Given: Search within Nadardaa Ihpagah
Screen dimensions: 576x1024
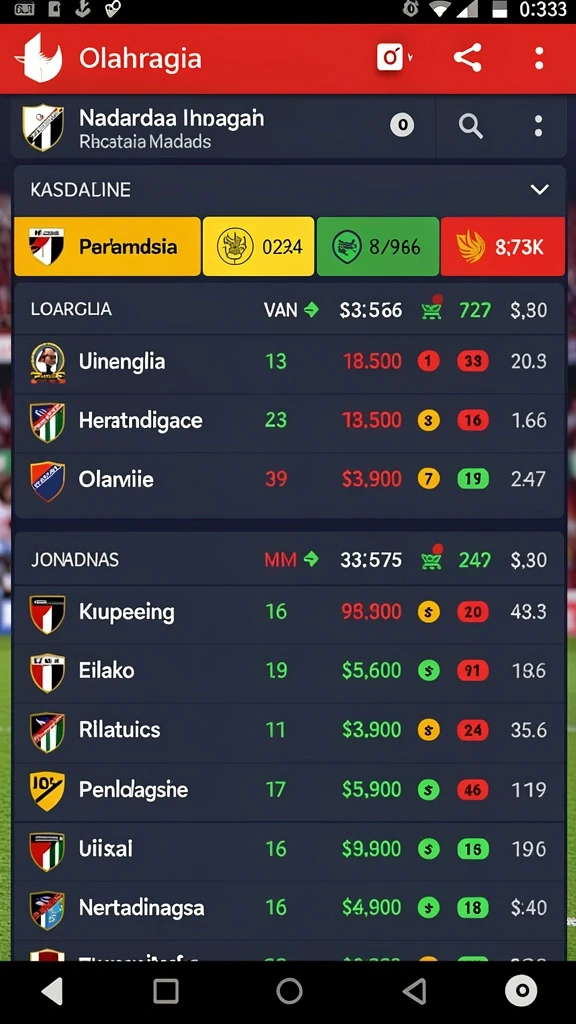Looking at the screenshot, I should [x=470, y=125].
